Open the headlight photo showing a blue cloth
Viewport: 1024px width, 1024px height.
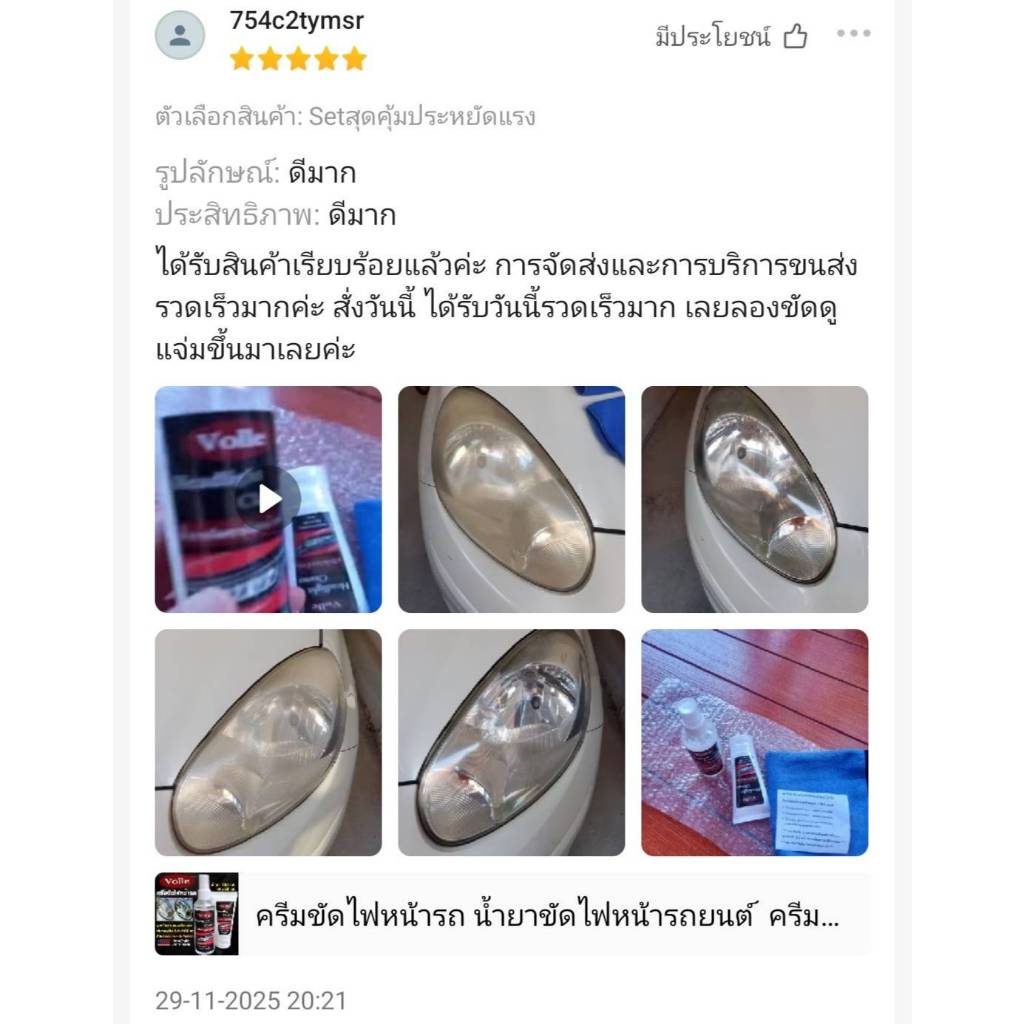pos(511,498)
